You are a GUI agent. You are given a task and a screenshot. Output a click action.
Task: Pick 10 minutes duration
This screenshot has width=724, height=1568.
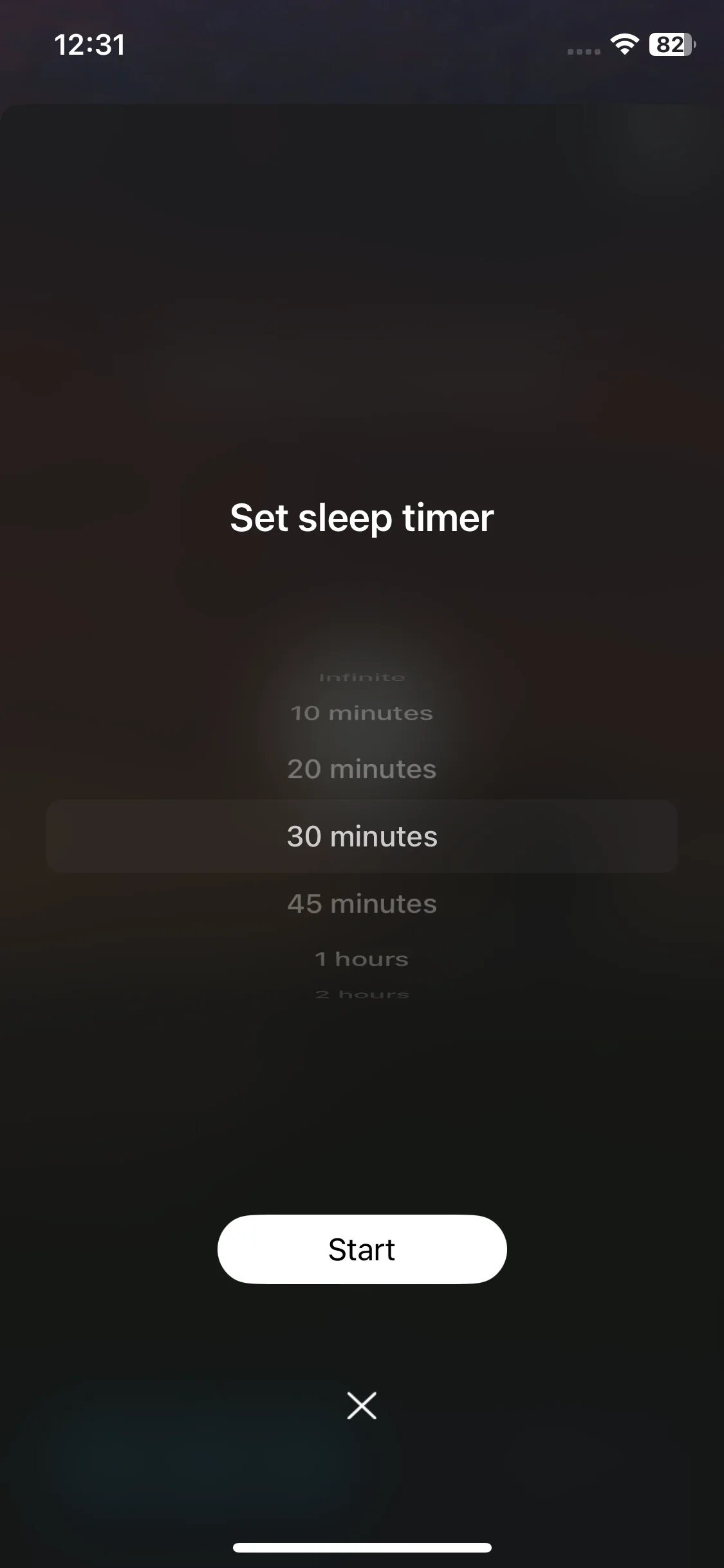pos(362,713)
